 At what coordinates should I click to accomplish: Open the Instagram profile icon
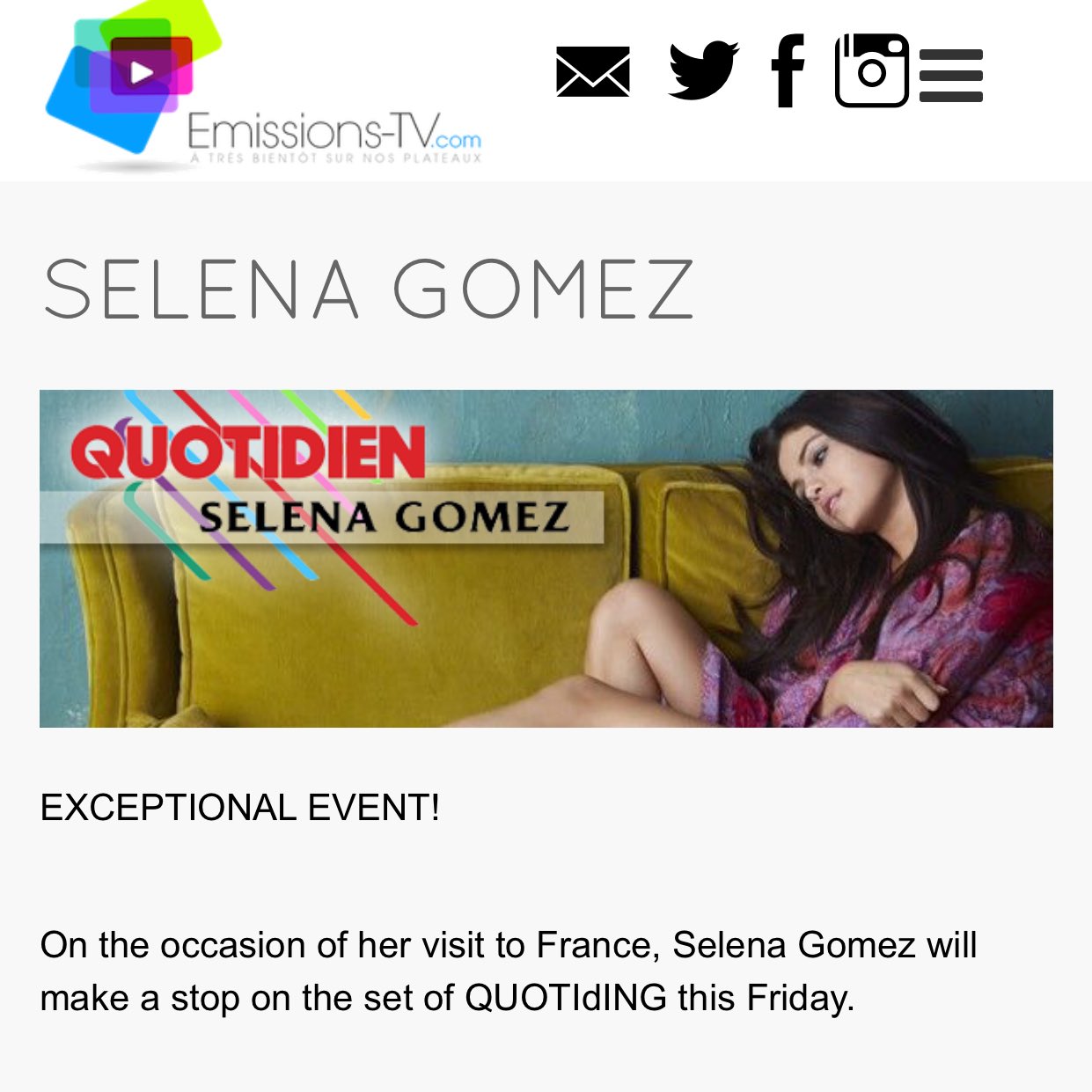(871, 70)
